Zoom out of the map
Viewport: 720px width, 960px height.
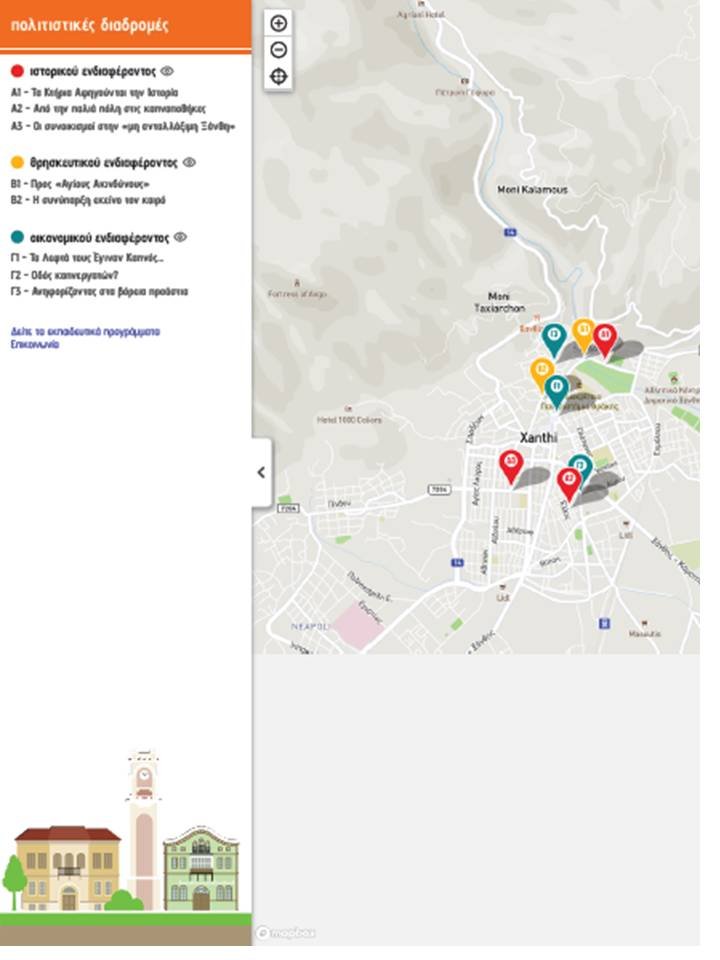click(279, 50)
